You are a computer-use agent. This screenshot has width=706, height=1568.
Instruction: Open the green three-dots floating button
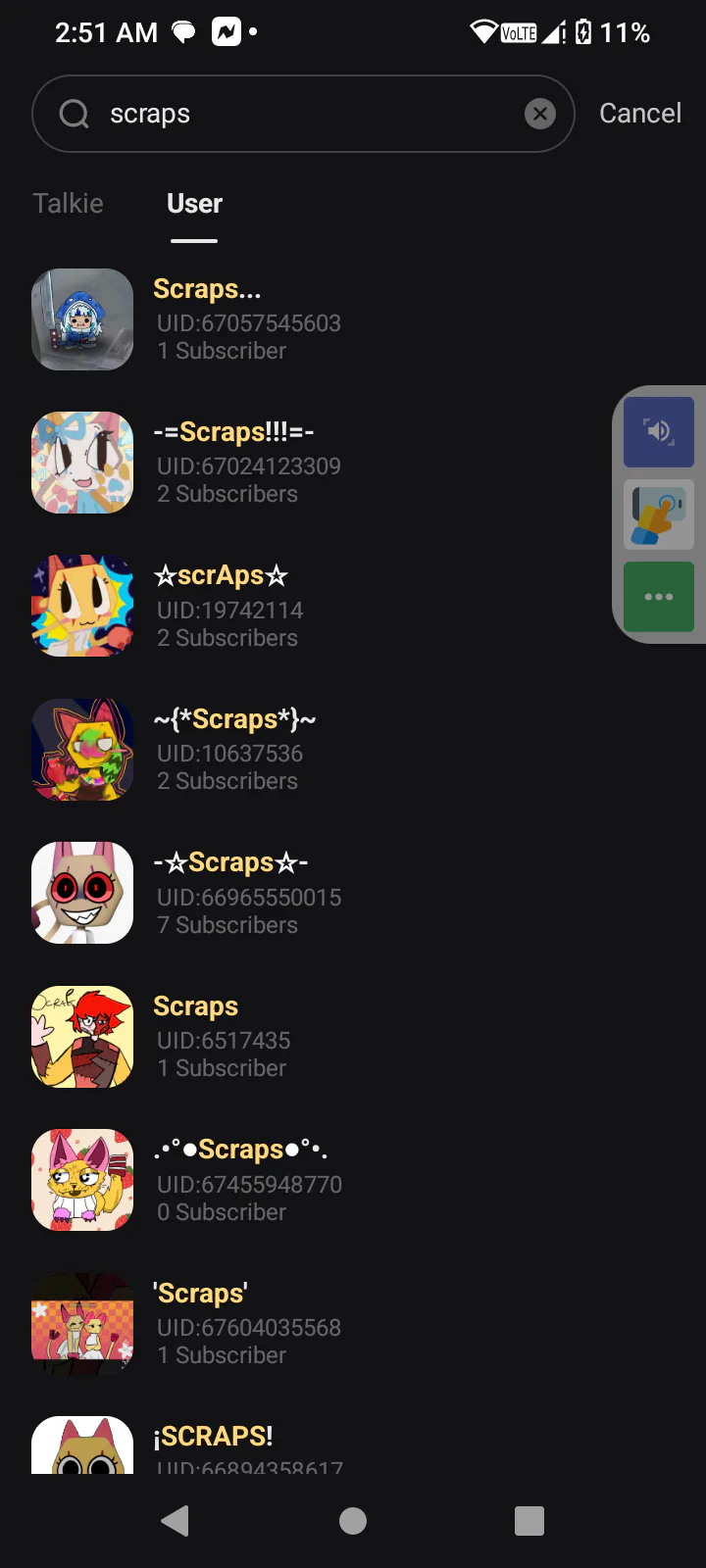658,596
